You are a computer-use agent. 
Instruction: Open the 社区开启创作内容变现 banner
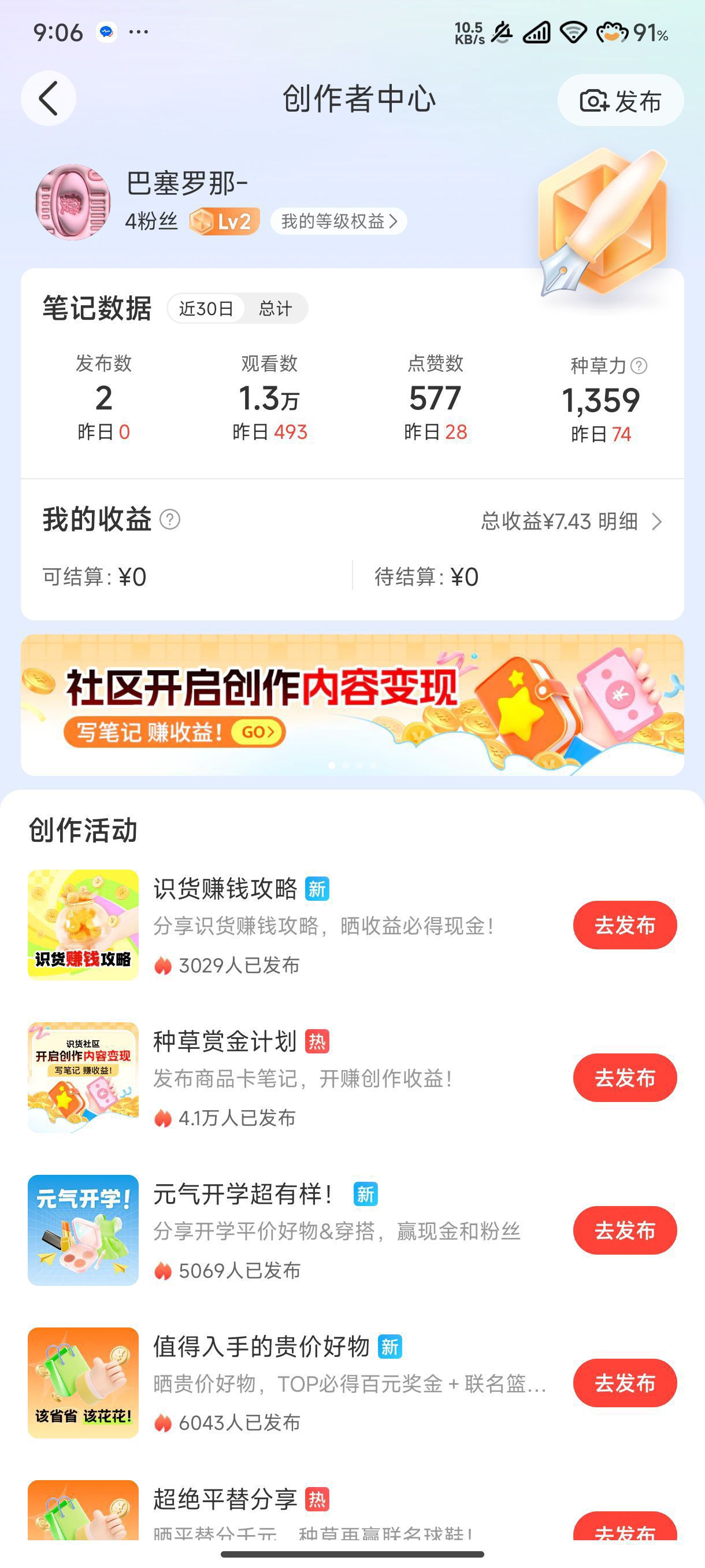coord(352,705)
